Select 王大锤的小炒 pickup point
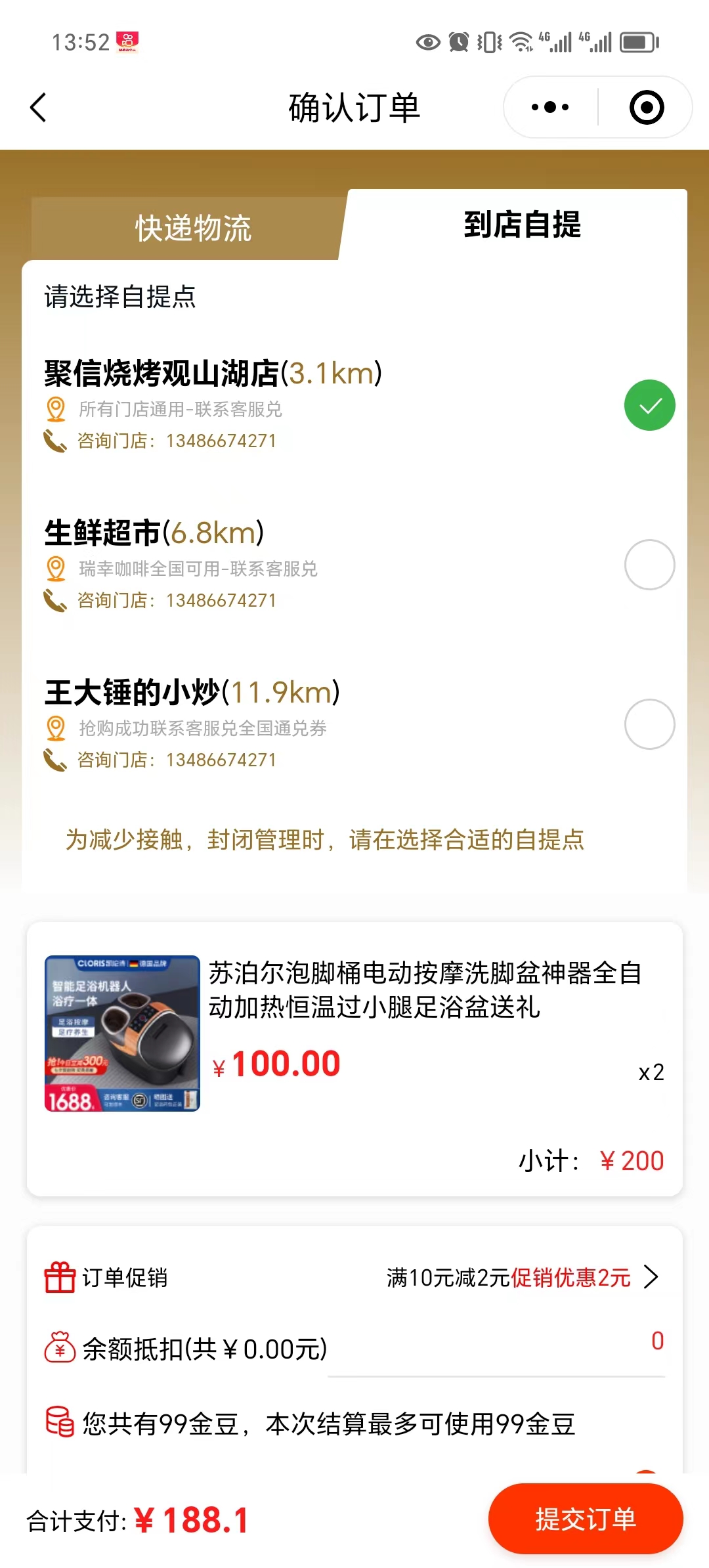This screenshot has height=1568, width=709. [649, 725]
